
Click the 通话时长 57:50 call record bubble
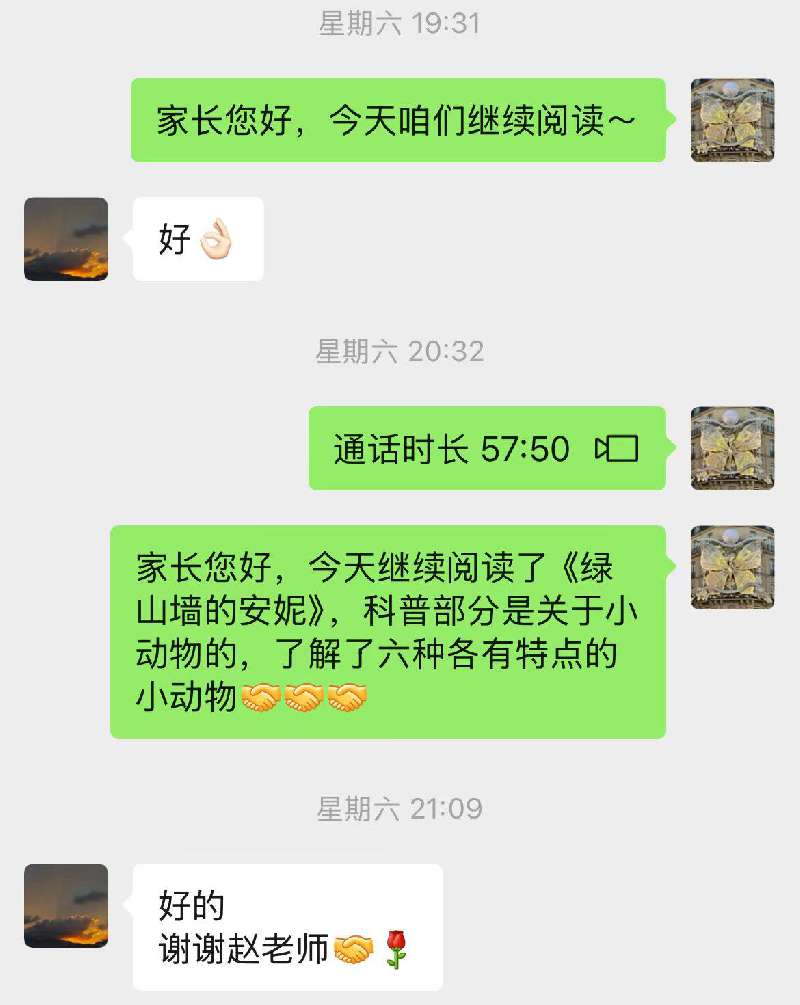(488, 449)
